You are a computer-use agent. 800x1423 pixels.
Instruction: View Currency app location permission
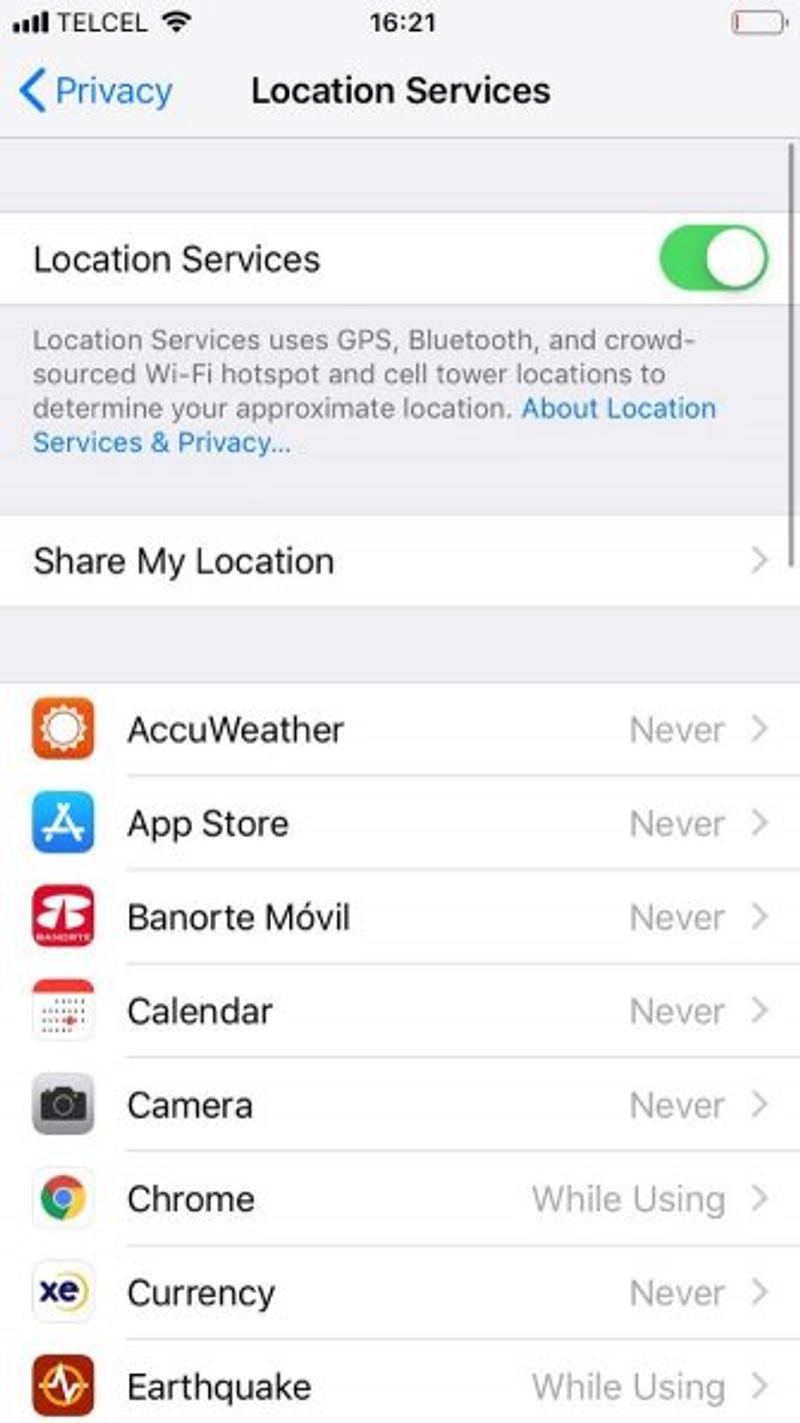pyautogui.click(x=400, y=1292)
